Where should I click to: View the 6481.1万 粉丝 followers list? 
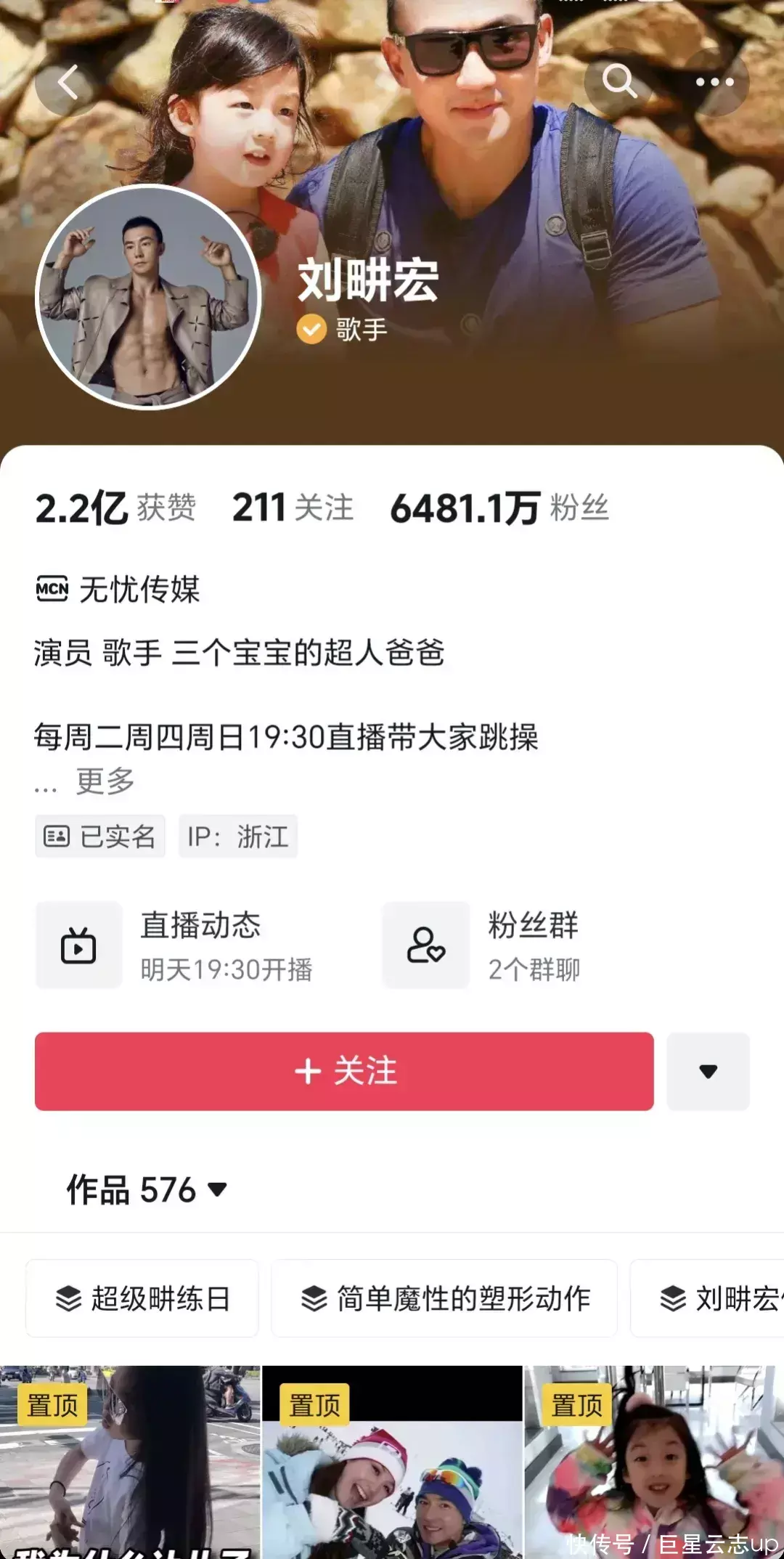[x=499, y=508]
